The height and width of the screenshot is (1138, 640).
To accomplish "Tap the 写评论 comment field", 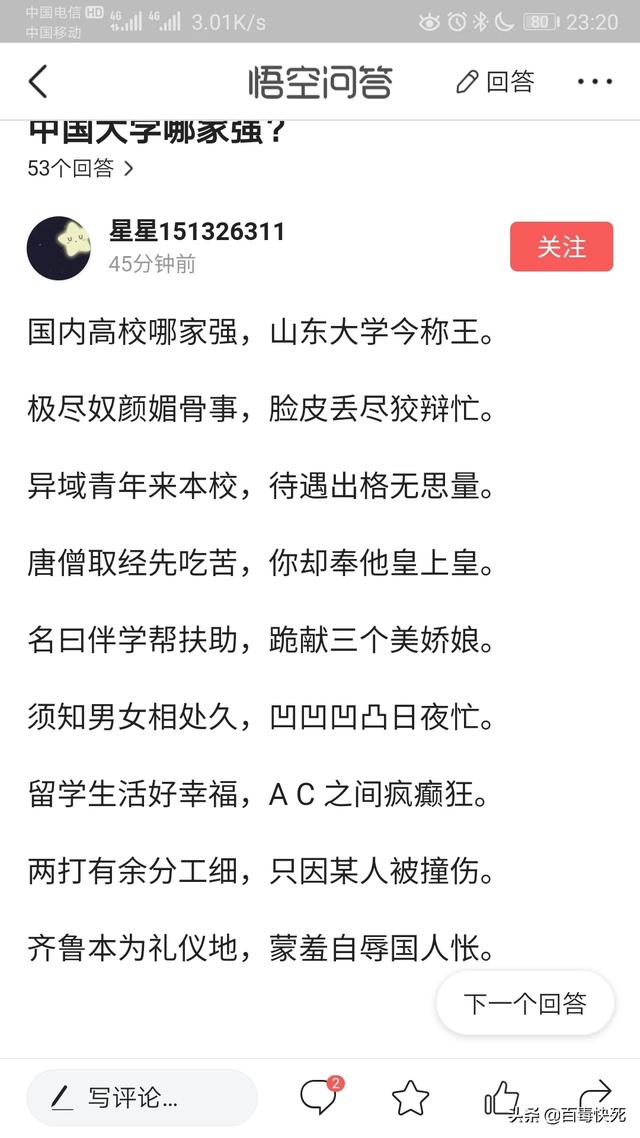I will [x=141, y=1098].
